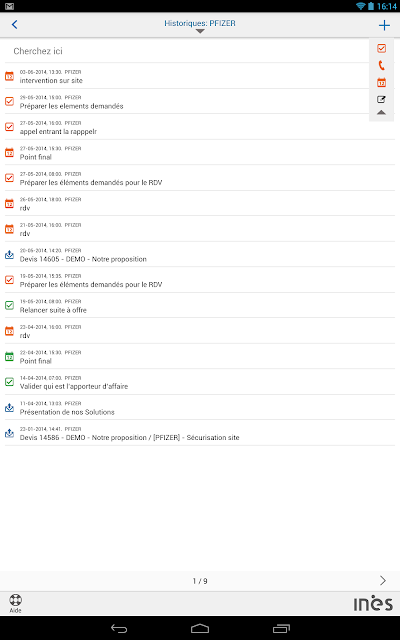This screenshot has height=640, width=400.
Task: Go to the next page arrow
Action: (x=382, y=580)
